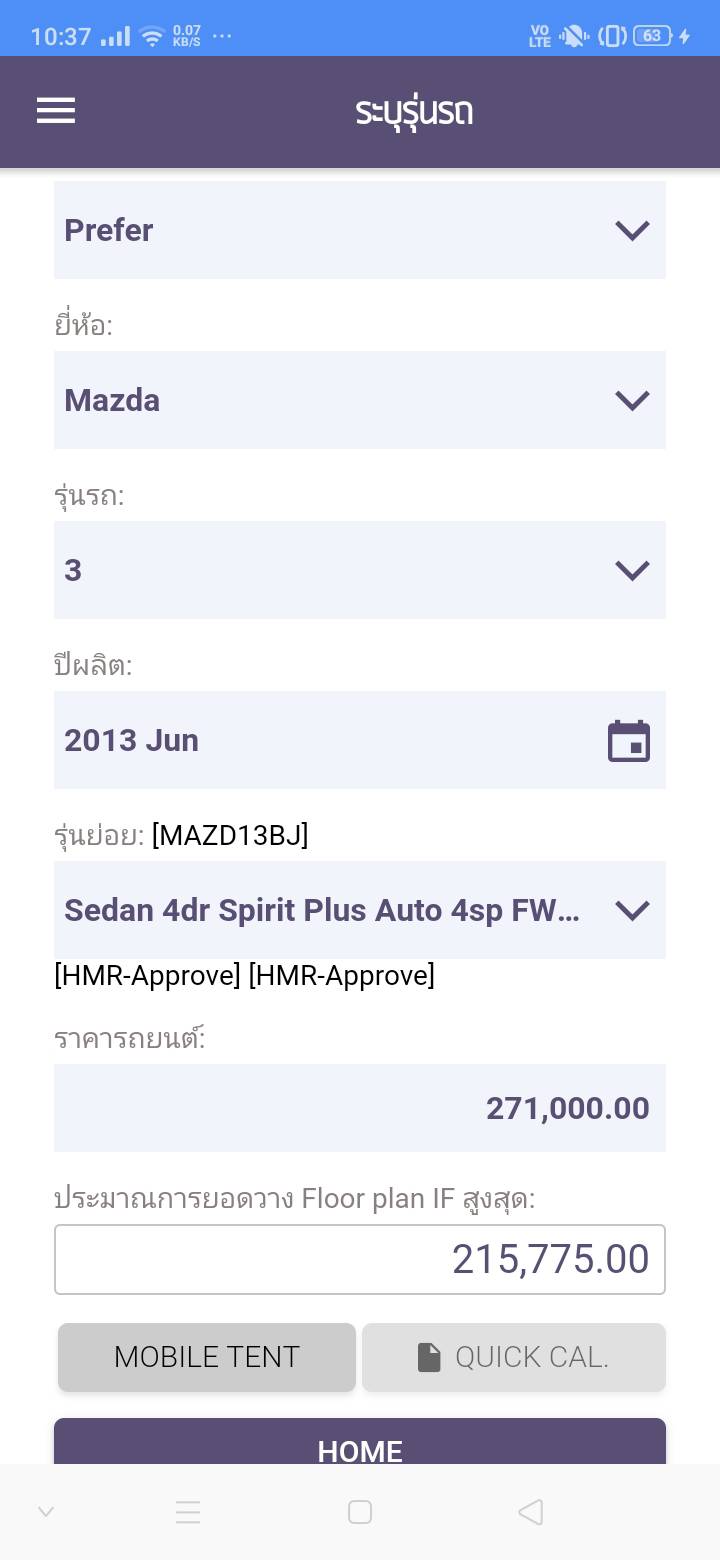Open recent apps with the square button
Image resolution: width=720 pixels, height=1560 pixels.
(360, 1512)
